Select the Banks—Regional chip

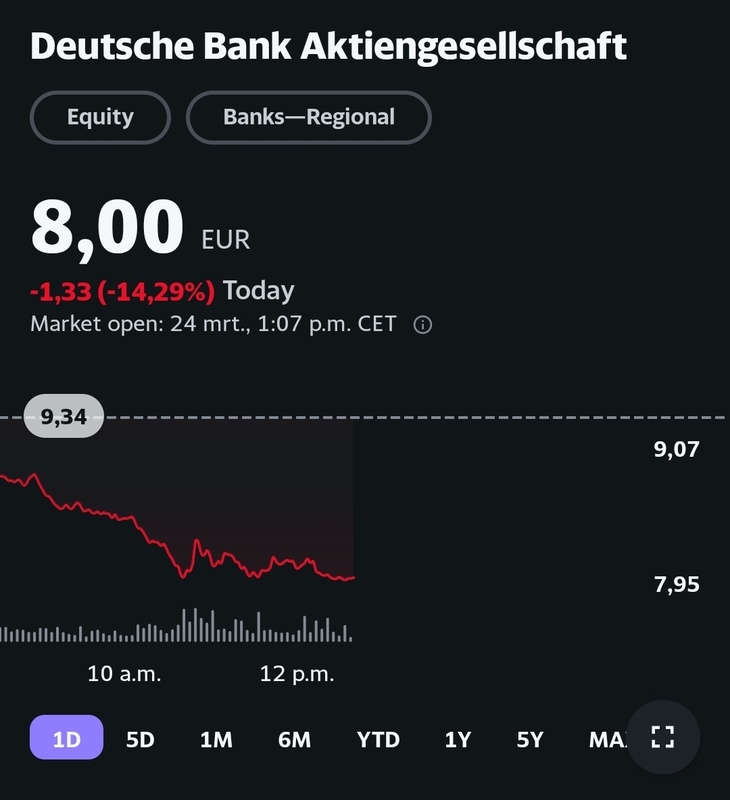click(309, 117)
